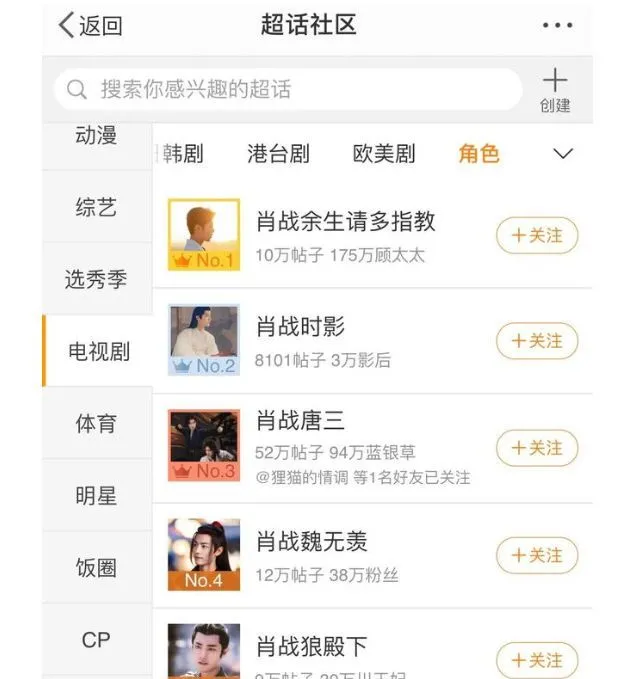Expand the category dropdown chevron
The width and height of the screenshot is (621, 679).
pyautogui.click(x=563, y=154)
